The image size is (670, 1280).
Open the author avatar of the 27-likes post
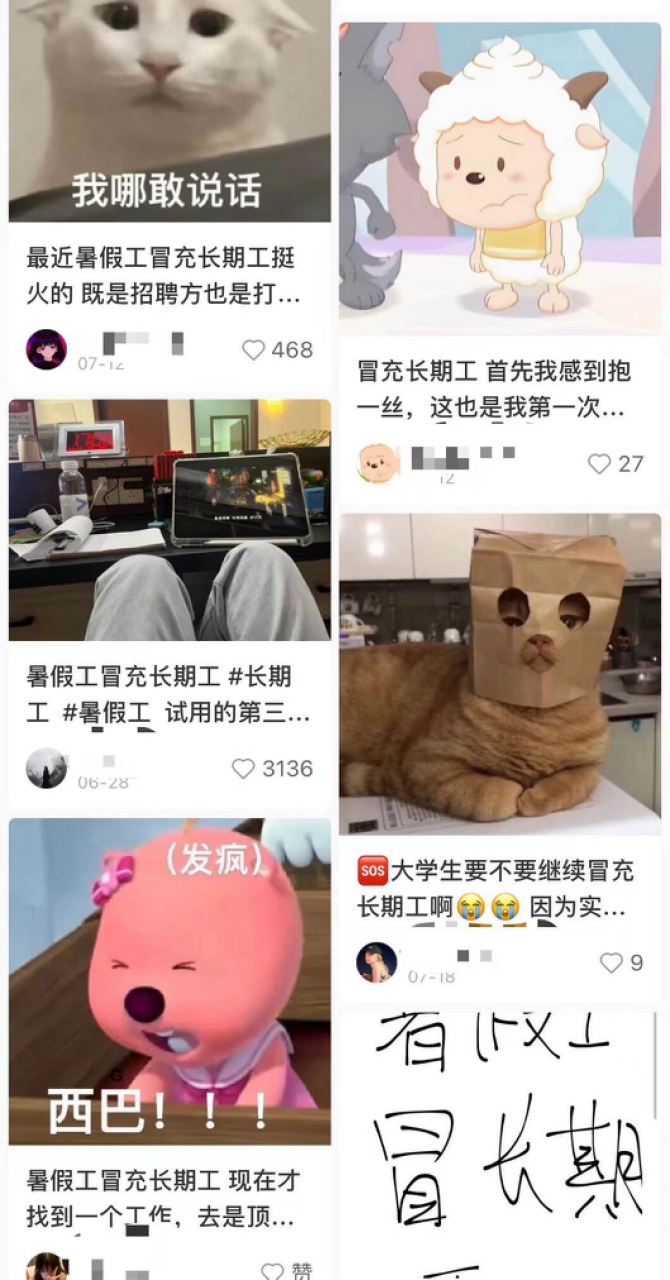pyautogui.click(x=379, y=463)
